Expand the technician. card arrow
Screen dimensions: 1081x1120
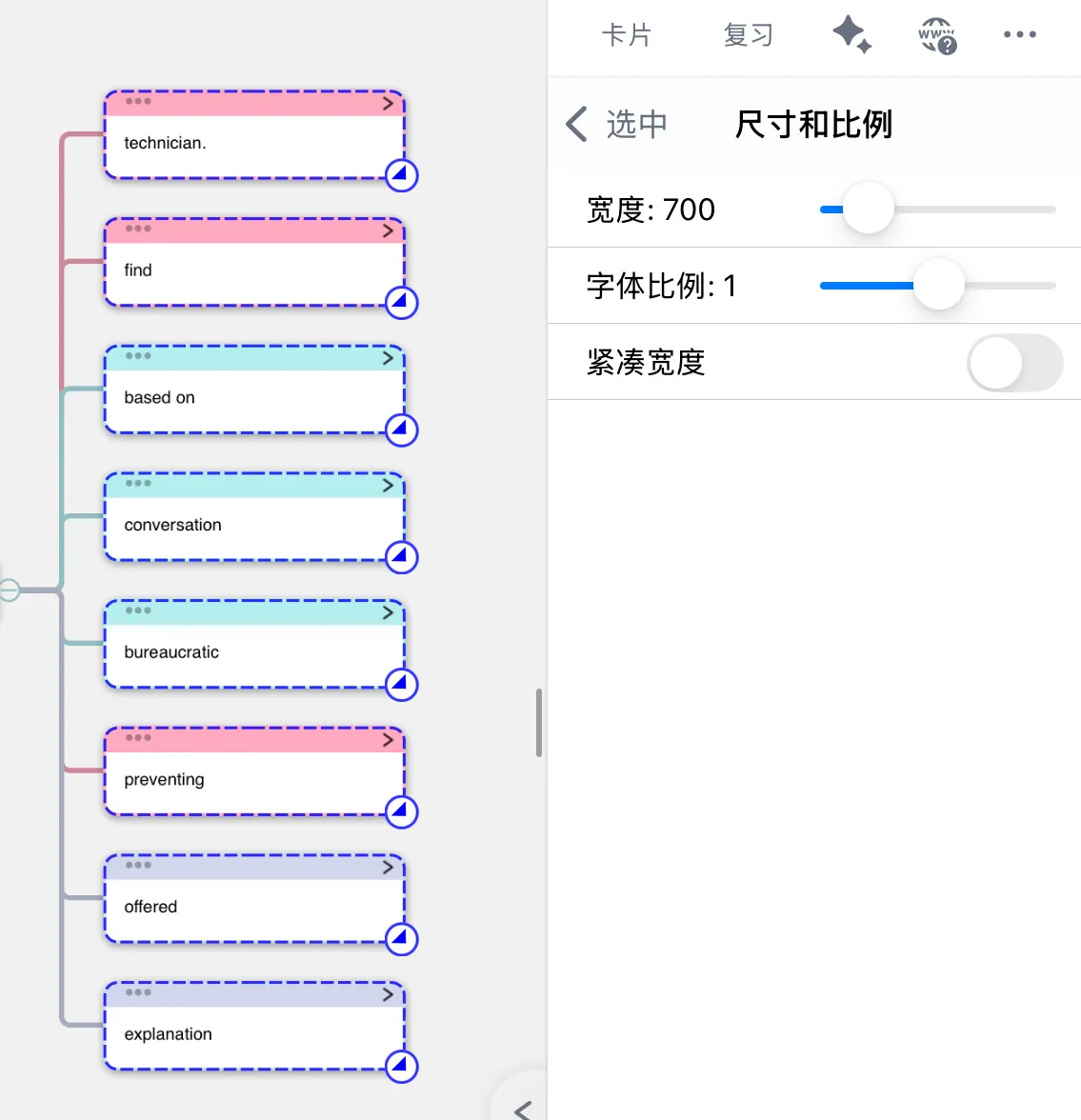click(388, 104)
